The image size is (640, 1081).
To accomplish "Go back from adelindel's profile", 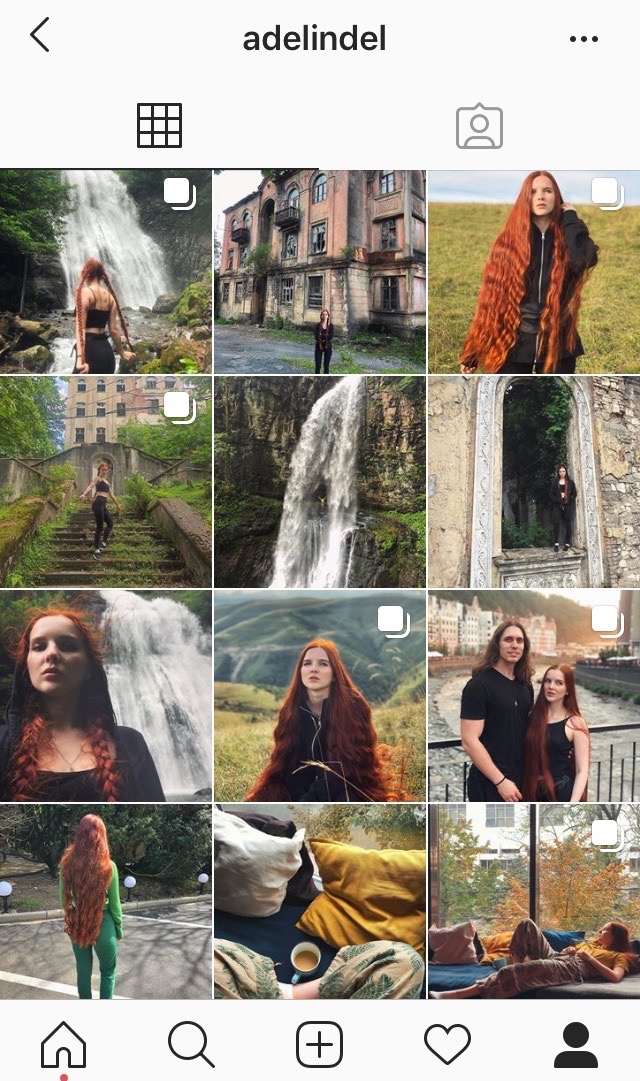I will pos(40,36).
